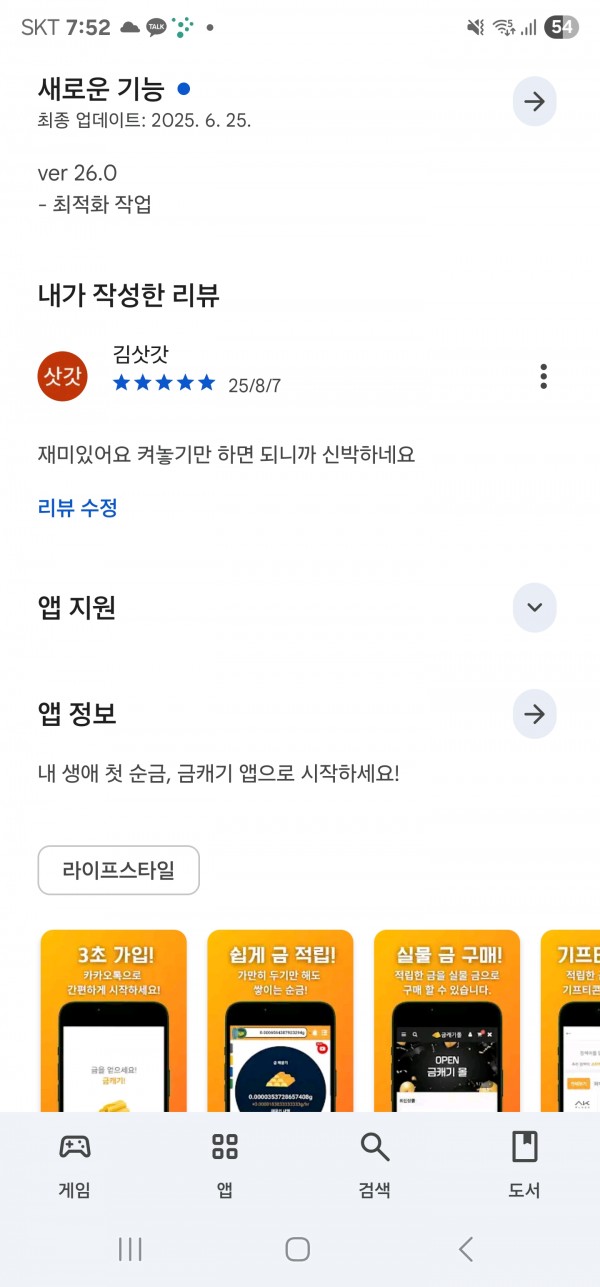Open the 앱 정보 arrow
The image size is (600, 1287).
click(x=534, y=714)
